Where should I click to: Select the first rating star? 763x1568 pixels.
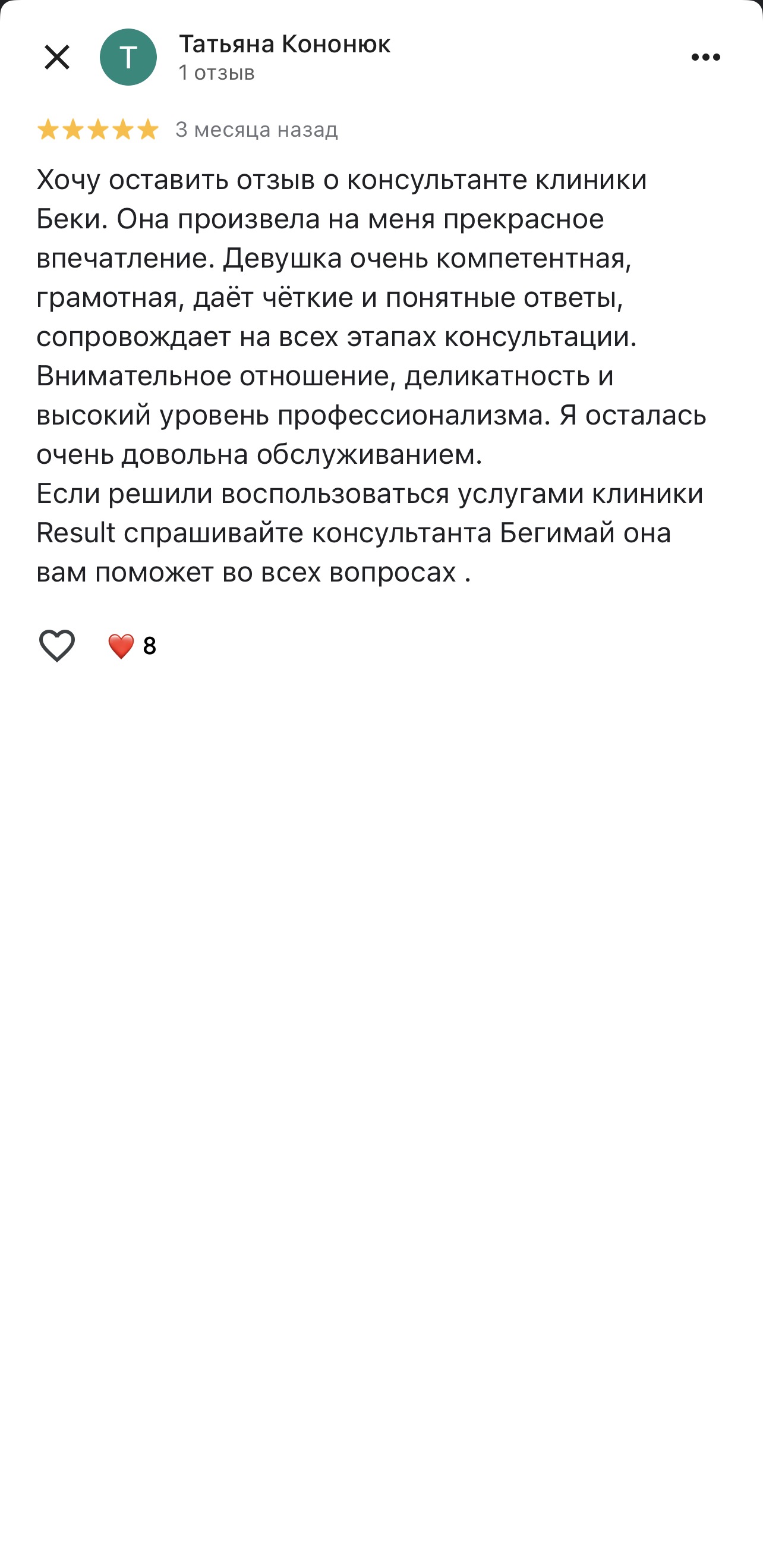(x=50, y=130)
